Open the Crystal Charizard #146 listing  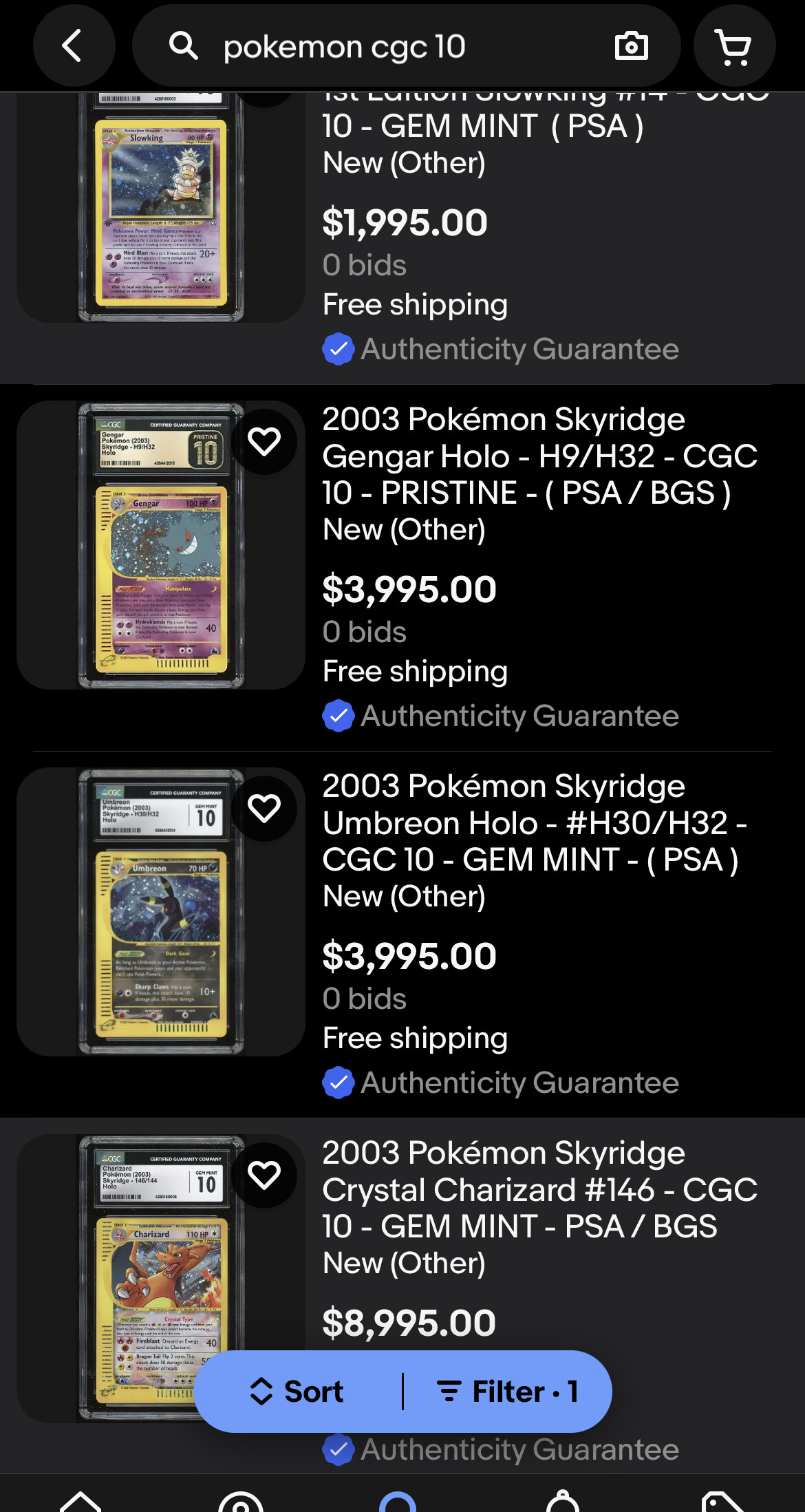540,1208
